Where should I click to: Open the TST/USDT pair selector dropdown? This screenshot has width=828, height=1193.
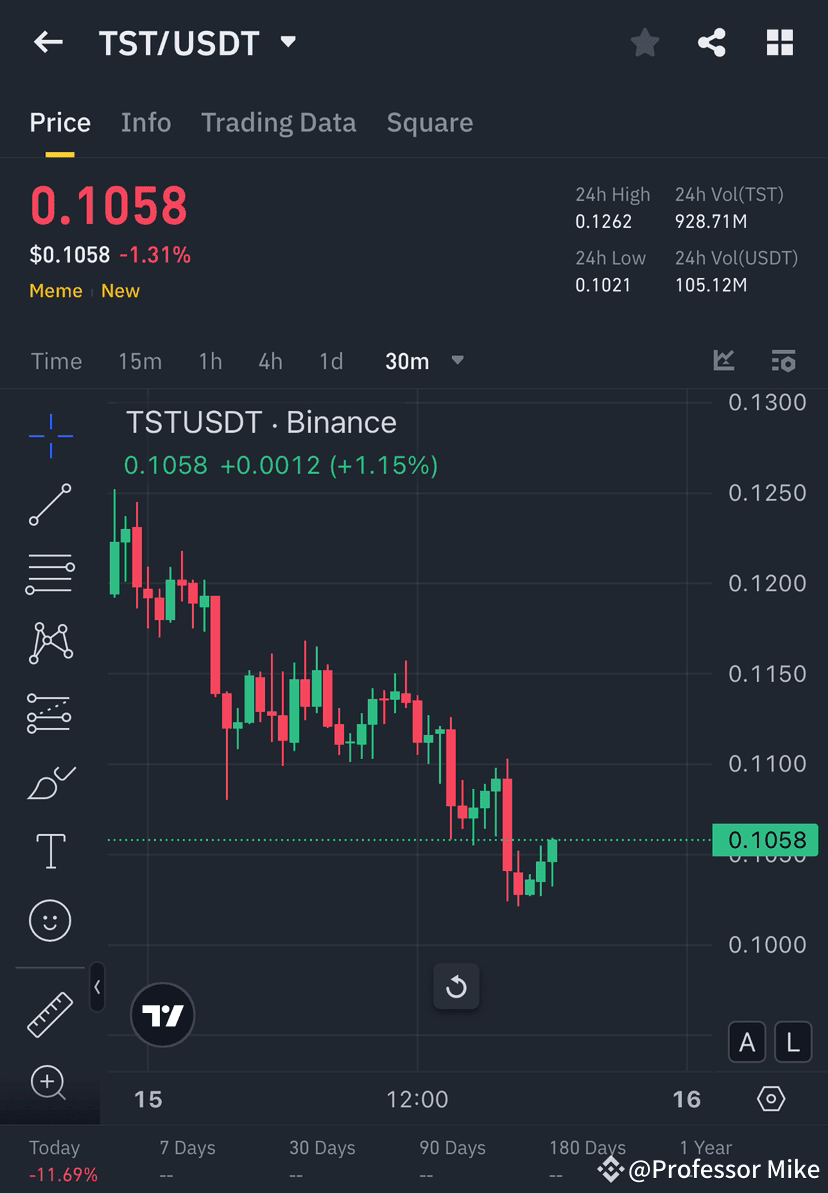(x=287, y=43)
